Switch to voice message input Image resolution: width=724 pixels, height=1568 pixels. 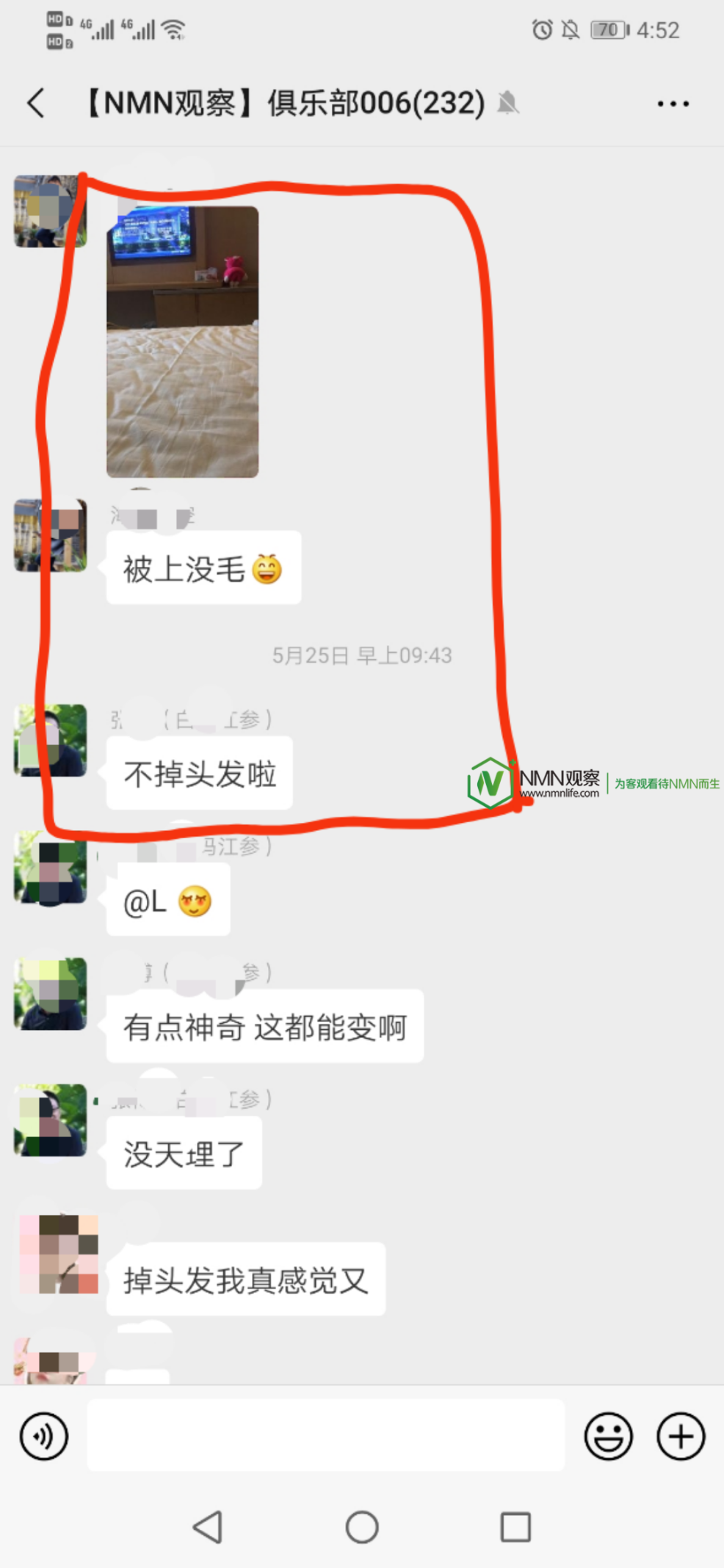click(44, 1436)
